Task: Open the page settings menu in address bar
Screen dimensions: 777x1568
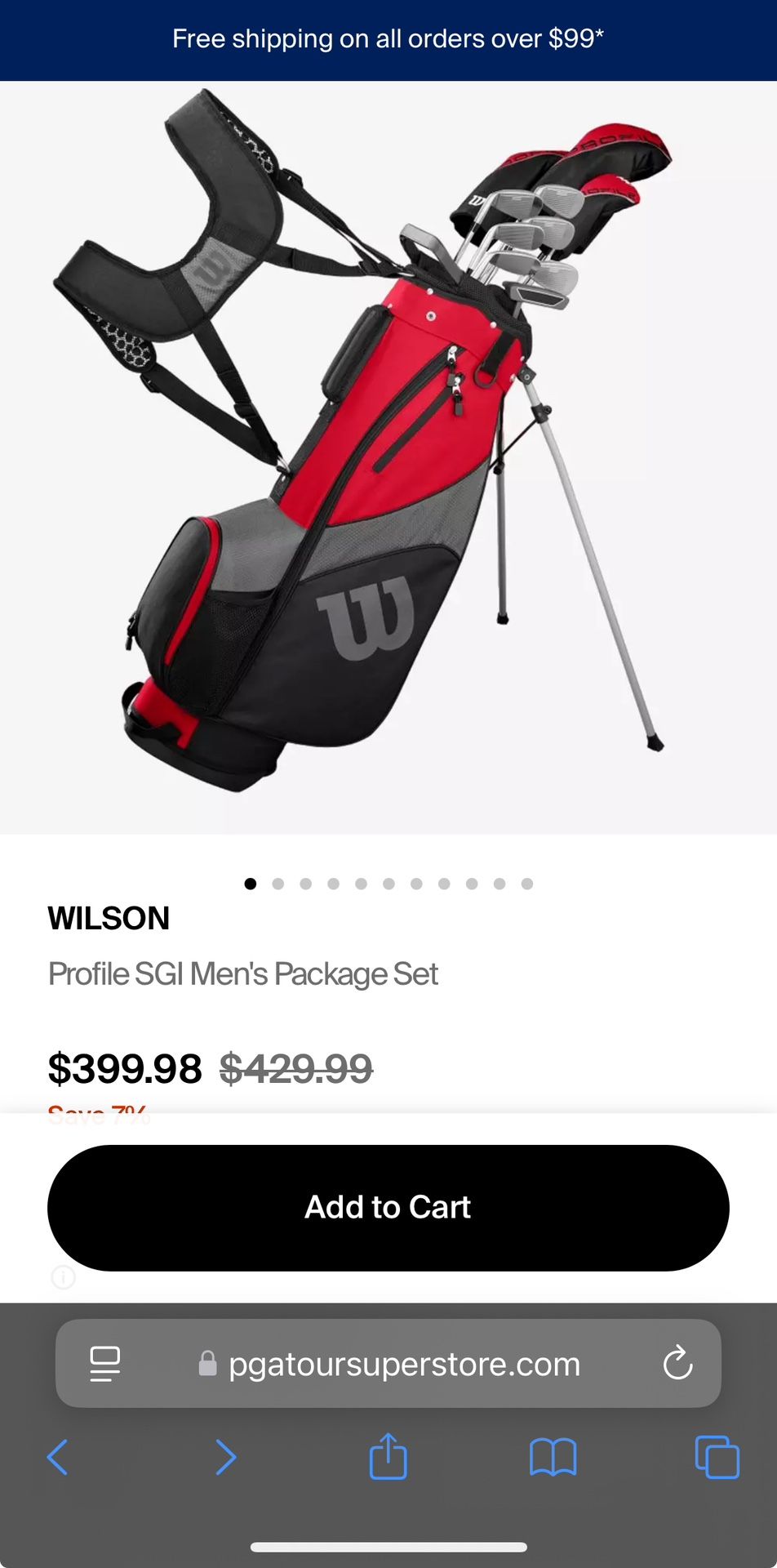Action: 104,1363
